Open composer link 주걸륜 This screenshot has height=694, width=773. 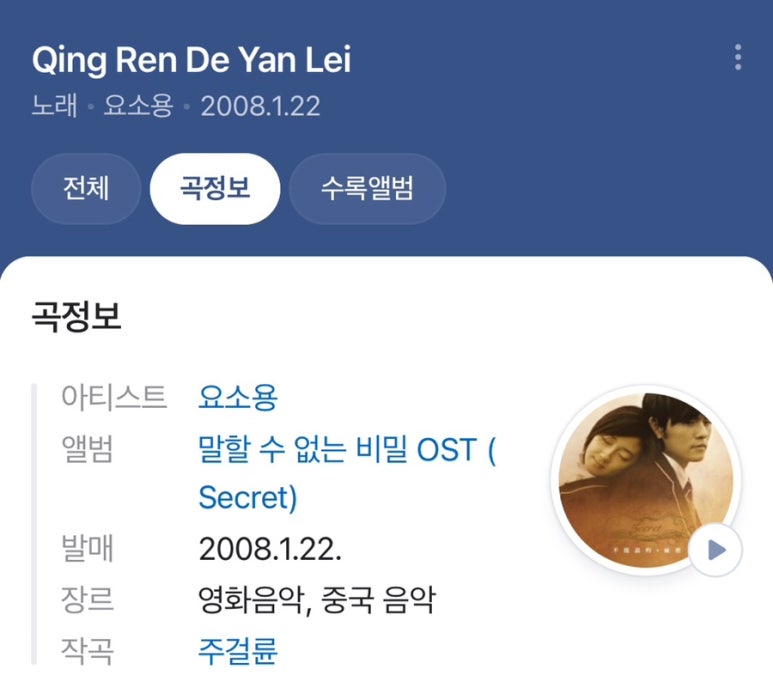click(238, 651)
